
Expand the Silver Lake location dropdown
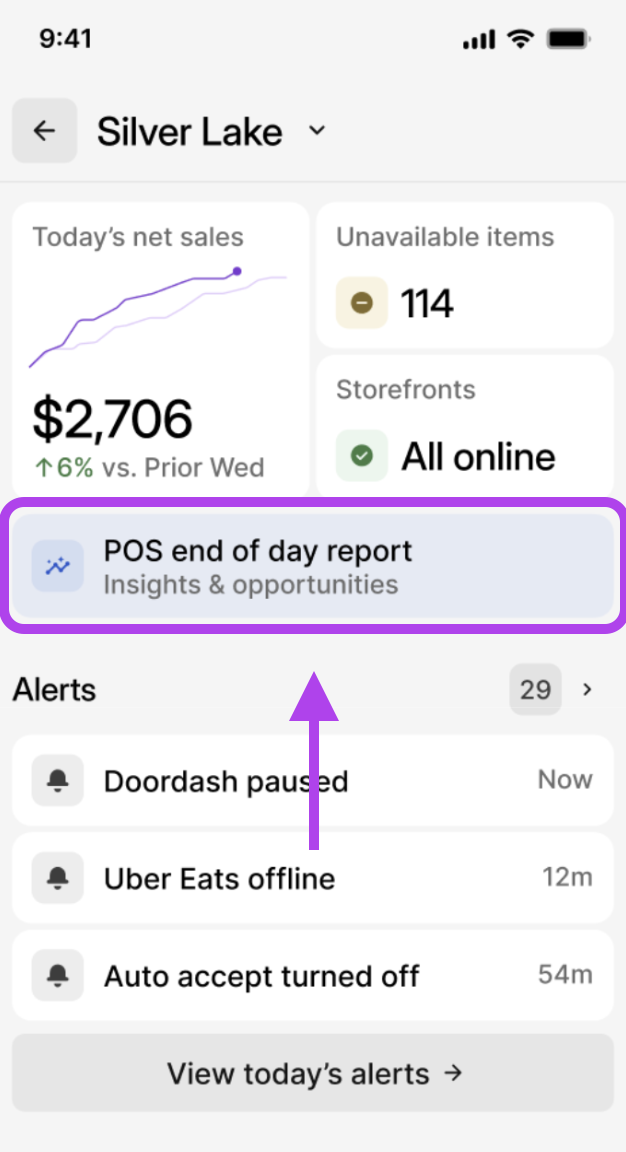317,131
